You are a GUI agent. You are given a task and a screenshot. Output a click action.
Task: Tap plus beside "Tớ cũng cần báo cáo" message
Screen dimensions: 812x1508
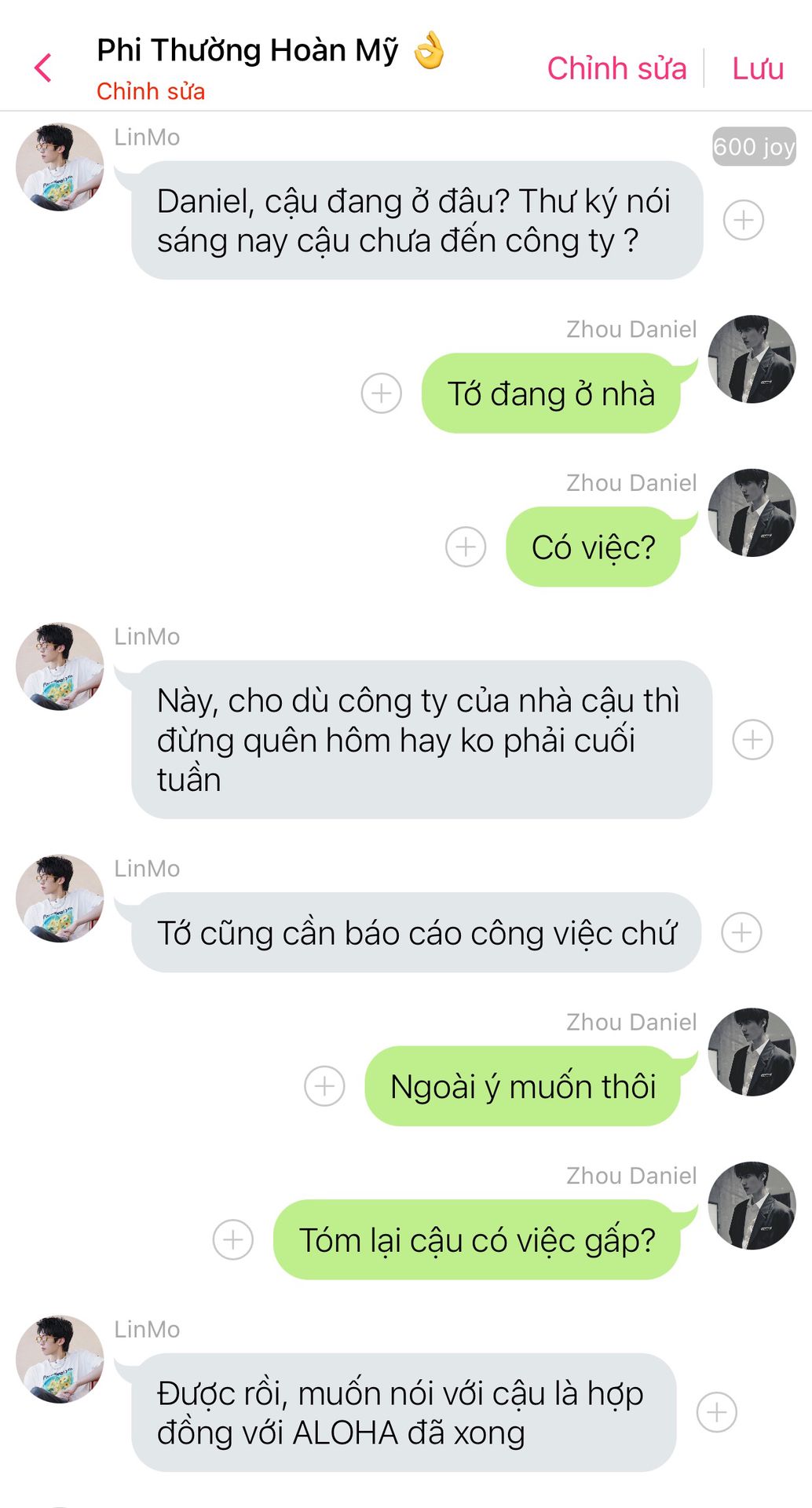pyautogui.click(x=741, y=932)
